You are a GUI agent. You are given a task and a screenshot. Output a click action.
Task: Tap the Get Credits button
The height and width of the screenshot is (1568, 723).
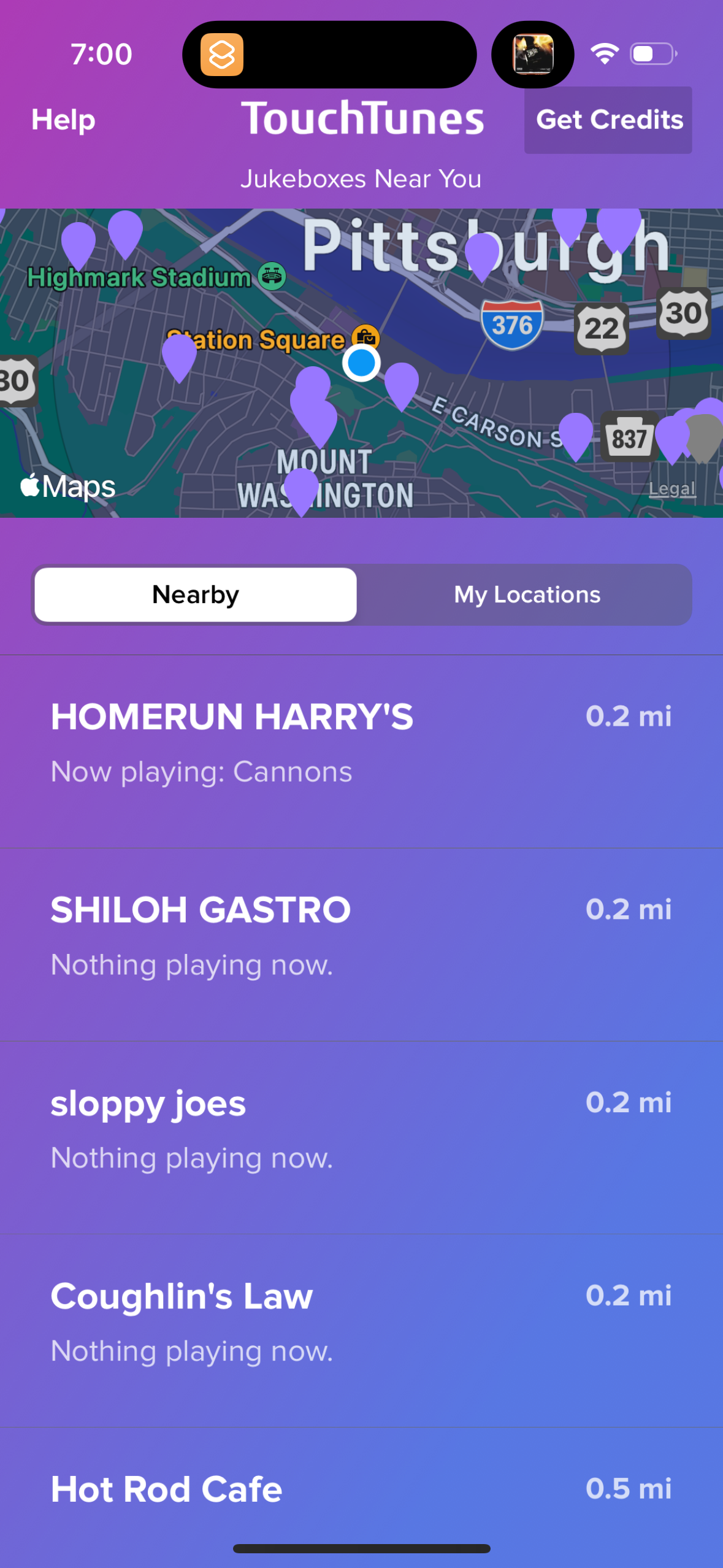click(608, 119)
